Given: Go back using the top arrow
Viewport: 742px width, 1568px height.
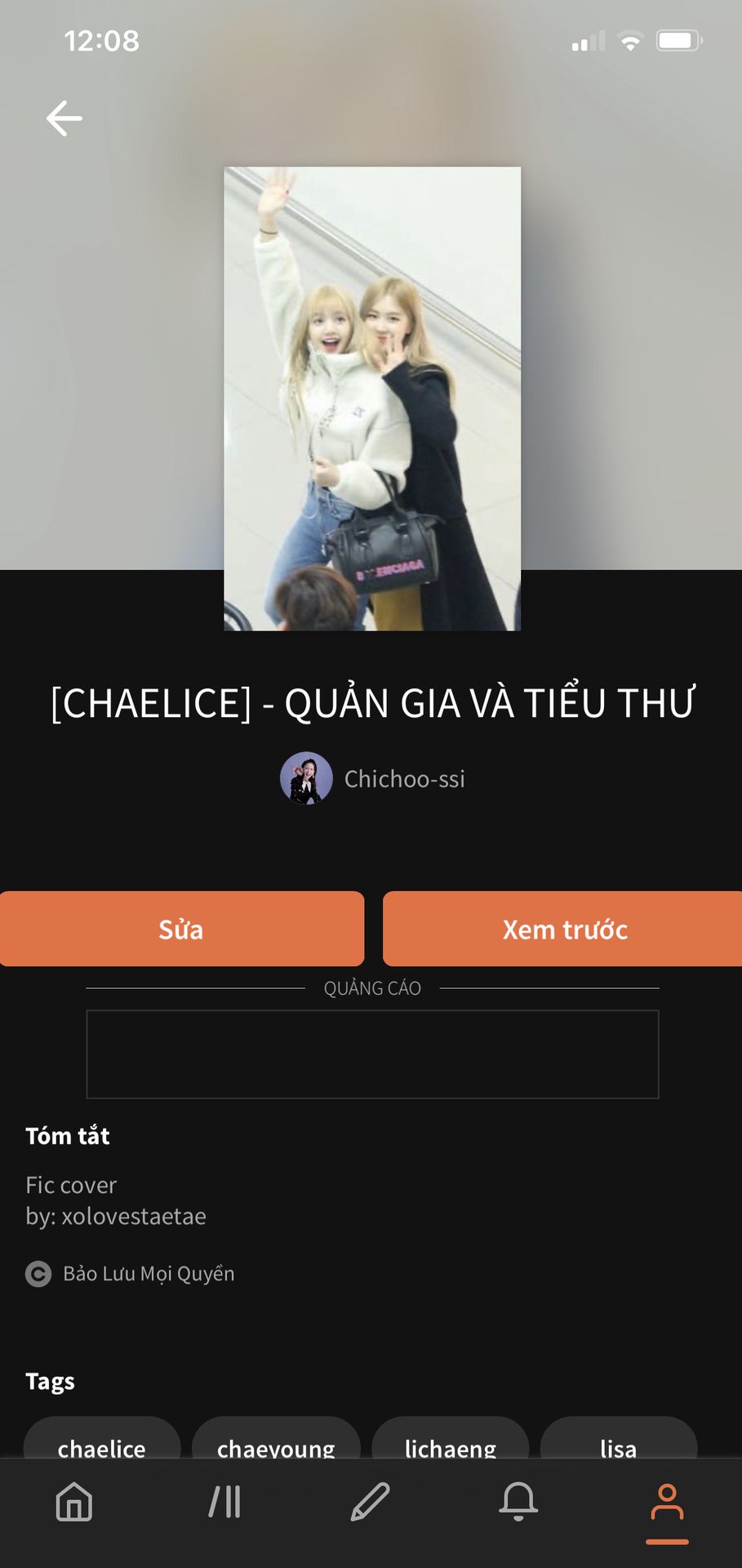Looking at the screenshot, I should (64, 118).
